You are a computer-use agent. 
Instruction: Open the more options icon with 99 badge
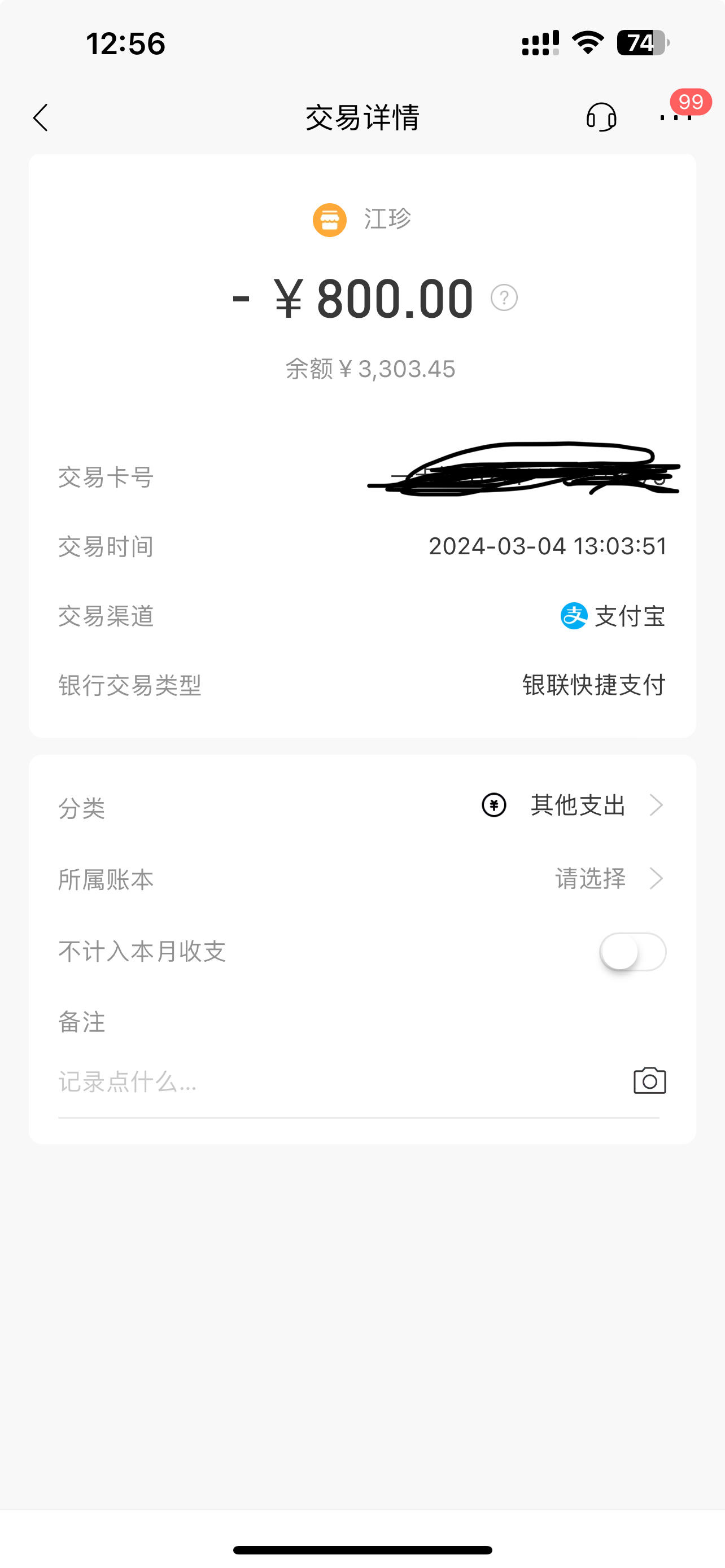(675, 119)
